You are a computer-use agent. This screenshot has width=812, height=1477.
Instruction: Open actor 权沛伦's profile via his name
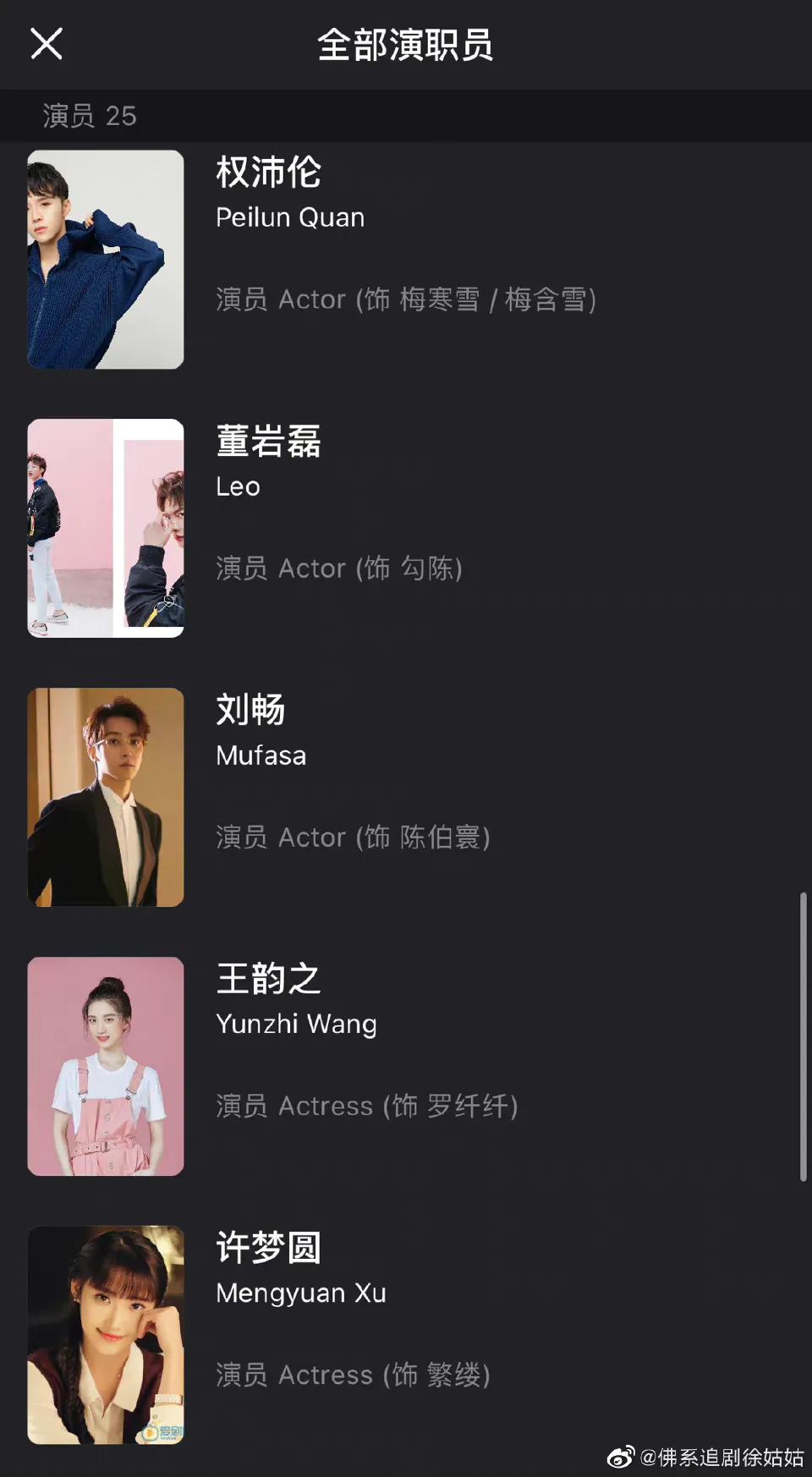267,173
